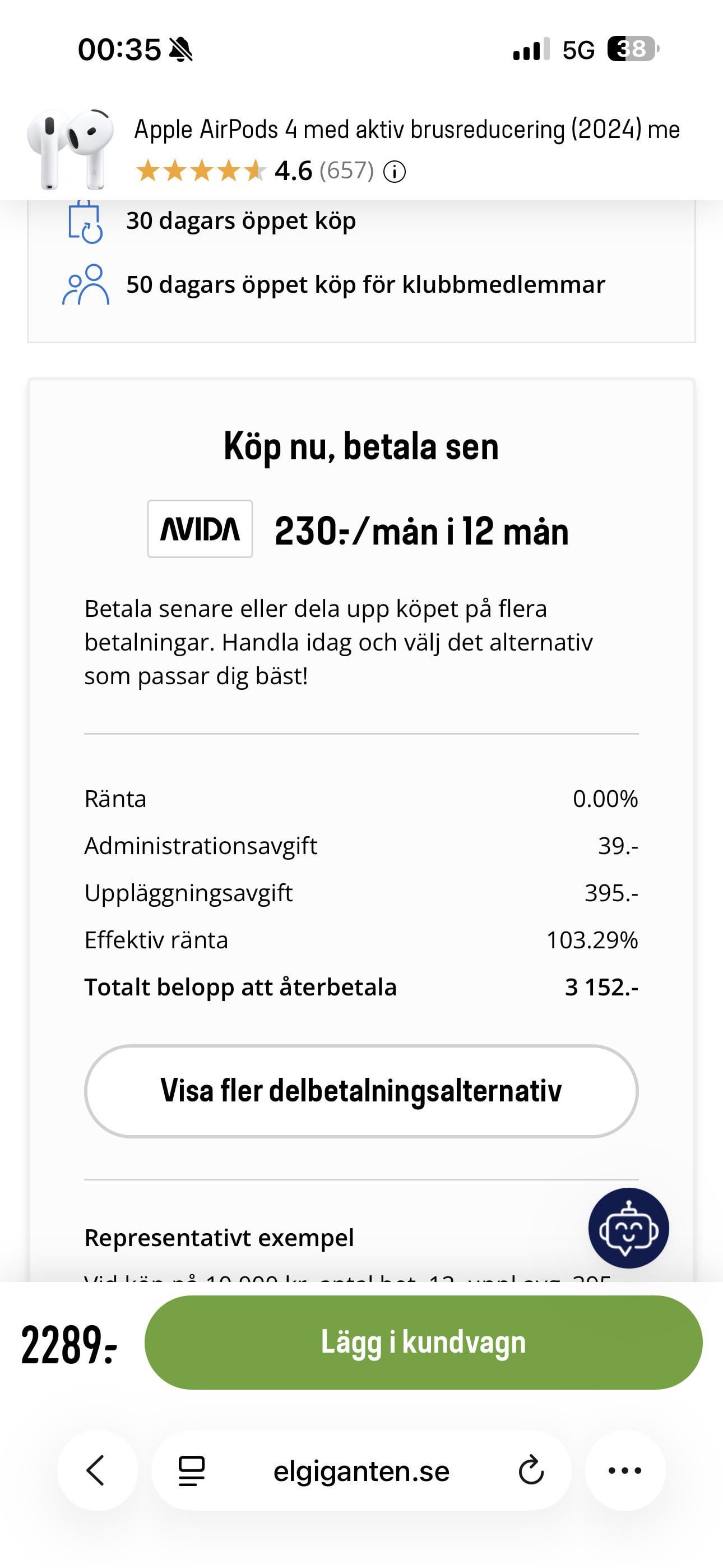This screenshot has height=1568, width=723.
Task: Open the browser's more options menu
Action: (x=624, y=1470)
